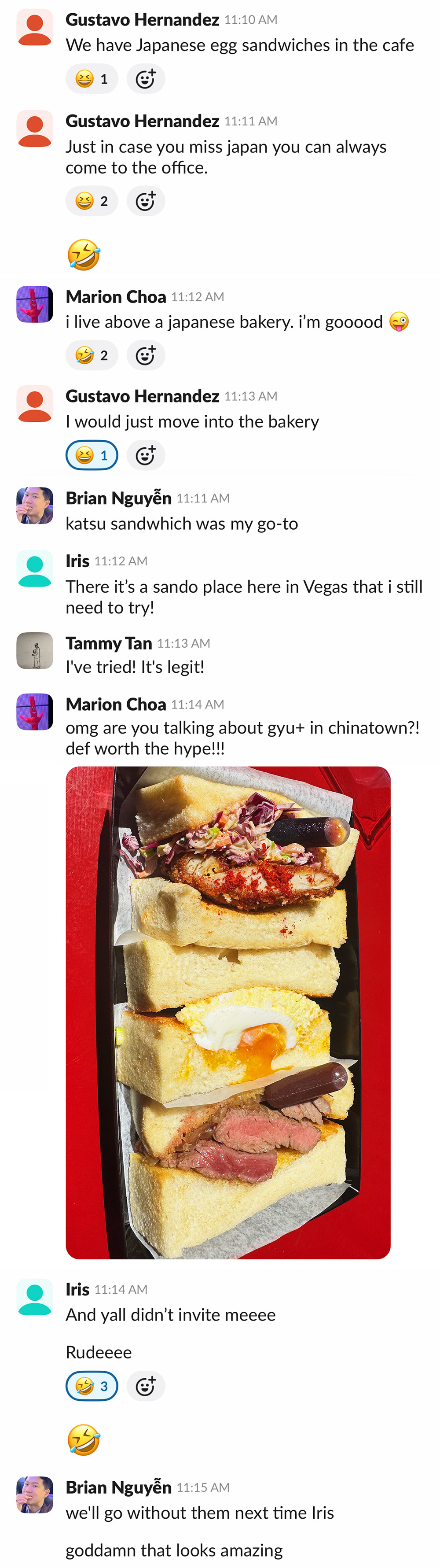Open the sandwich photo Marion Choa shared

pos(227,1012)
